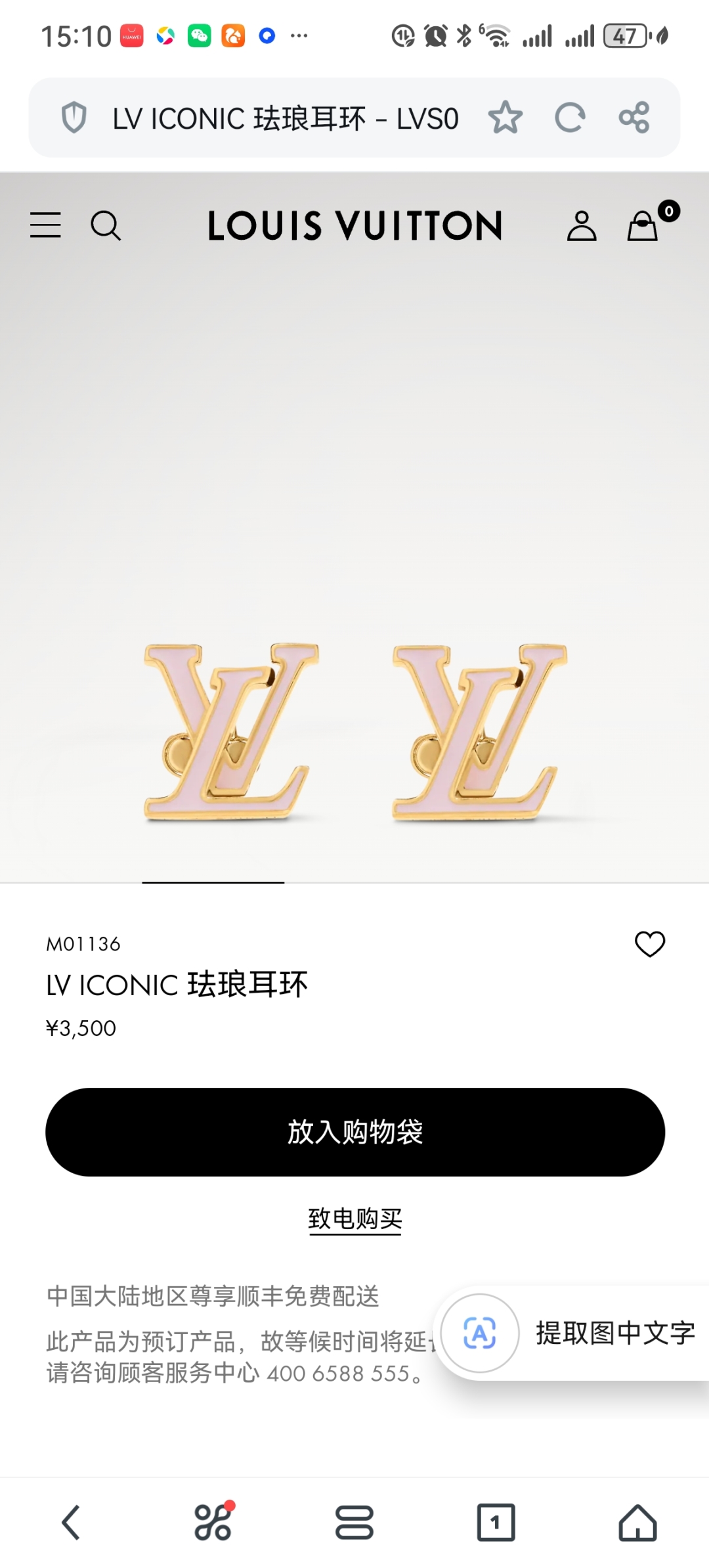View site security shield info

(74, 118)
